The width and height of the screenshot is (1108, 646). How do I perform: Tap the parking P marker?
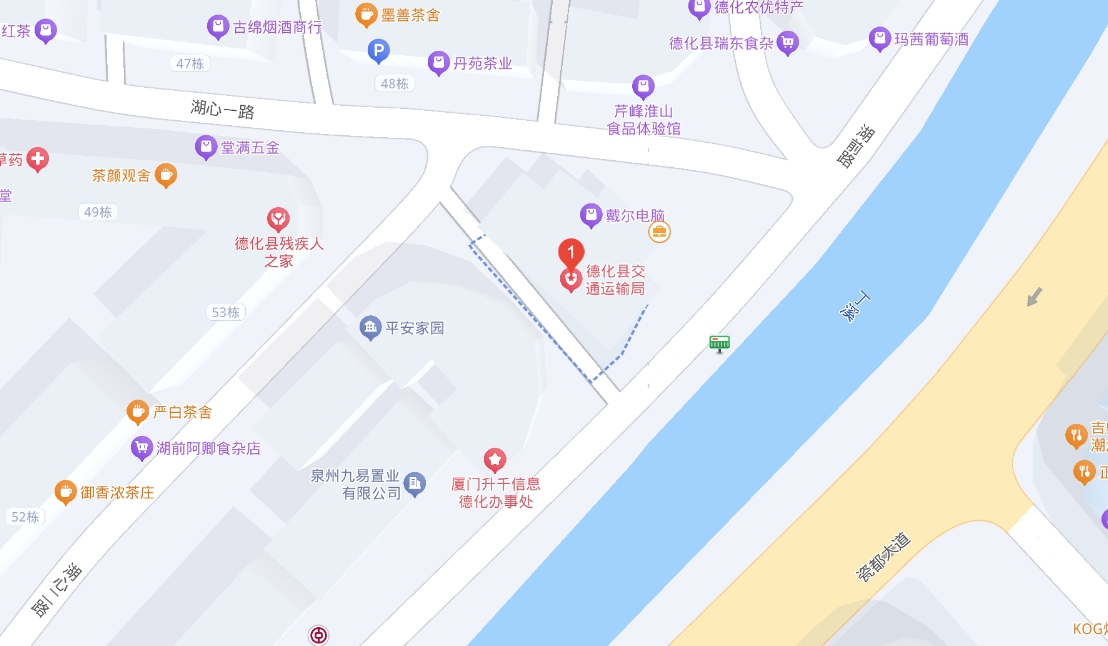(x=378, y=50)
